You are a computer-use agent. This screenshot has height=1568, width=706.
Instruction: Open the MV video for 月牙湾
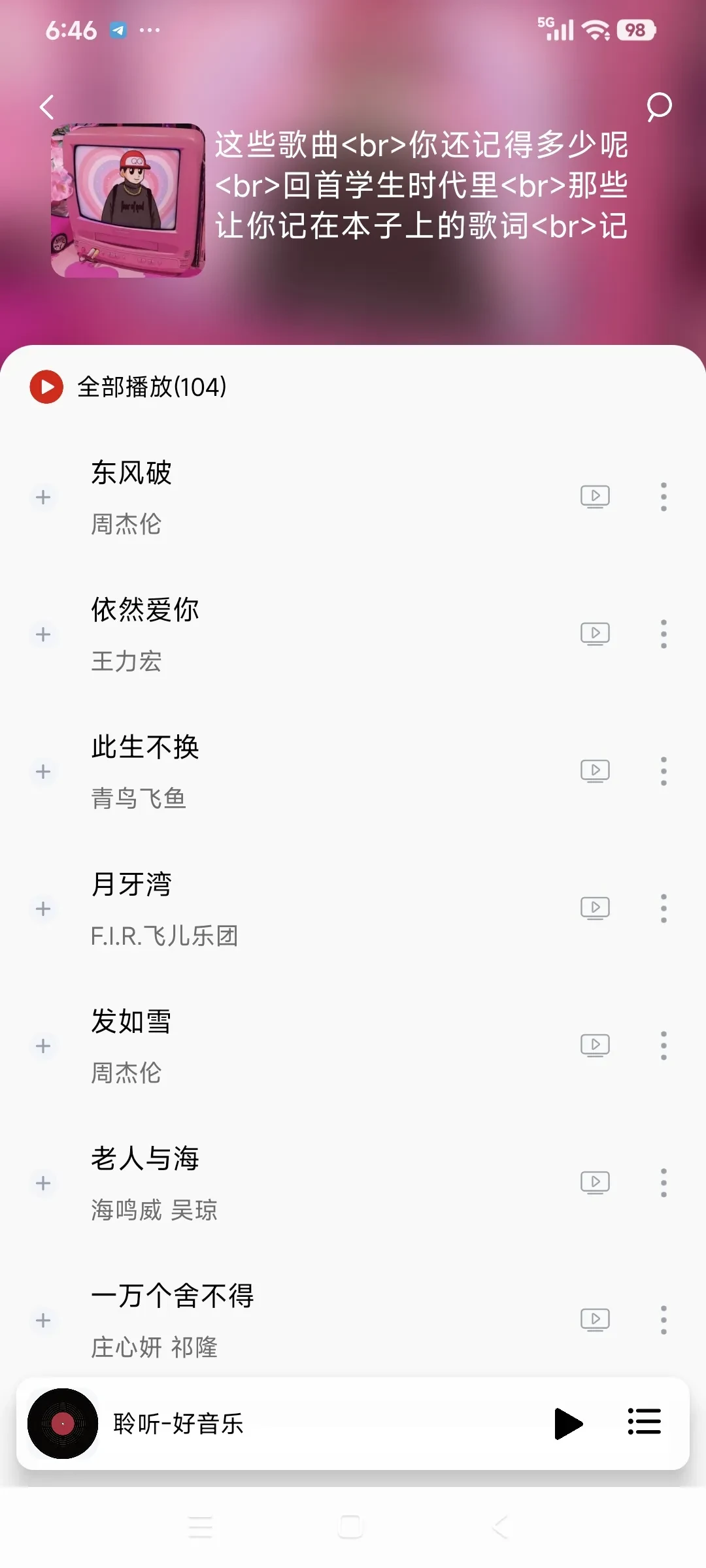point(594,907)
